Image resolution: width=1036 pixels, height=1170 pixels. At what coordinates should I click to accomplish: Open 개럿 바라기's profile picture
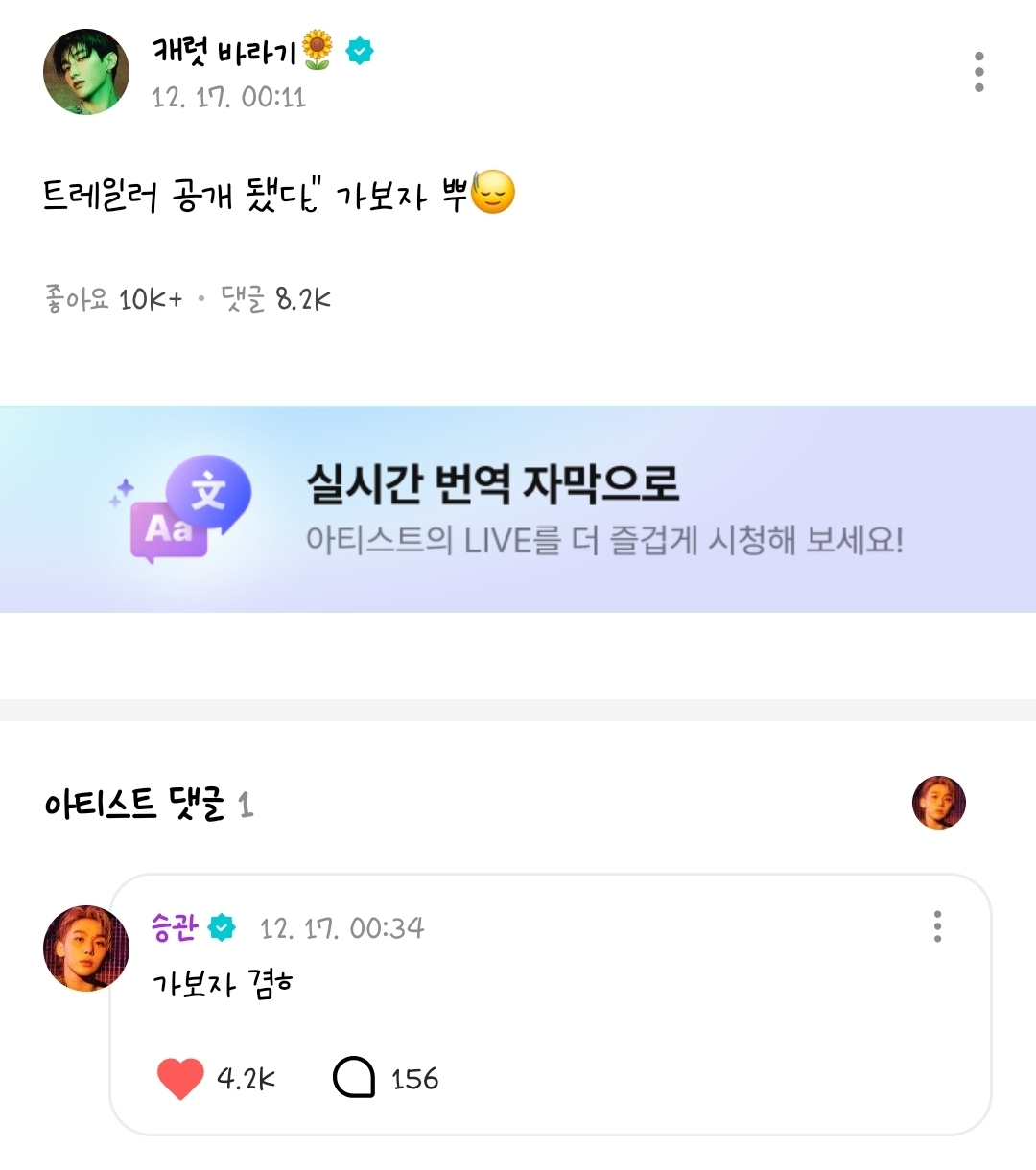(86, 72)
